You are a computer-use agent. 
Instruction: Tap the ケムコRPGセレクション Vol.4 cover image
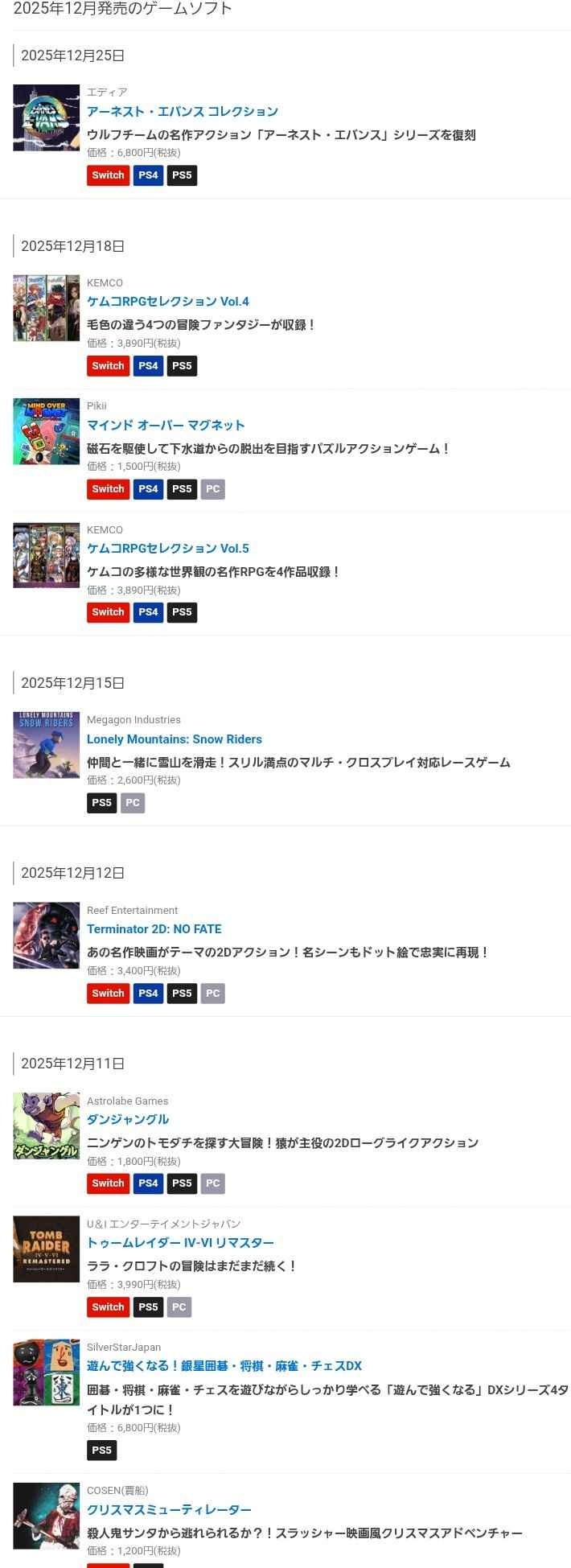tap(47, 308)
